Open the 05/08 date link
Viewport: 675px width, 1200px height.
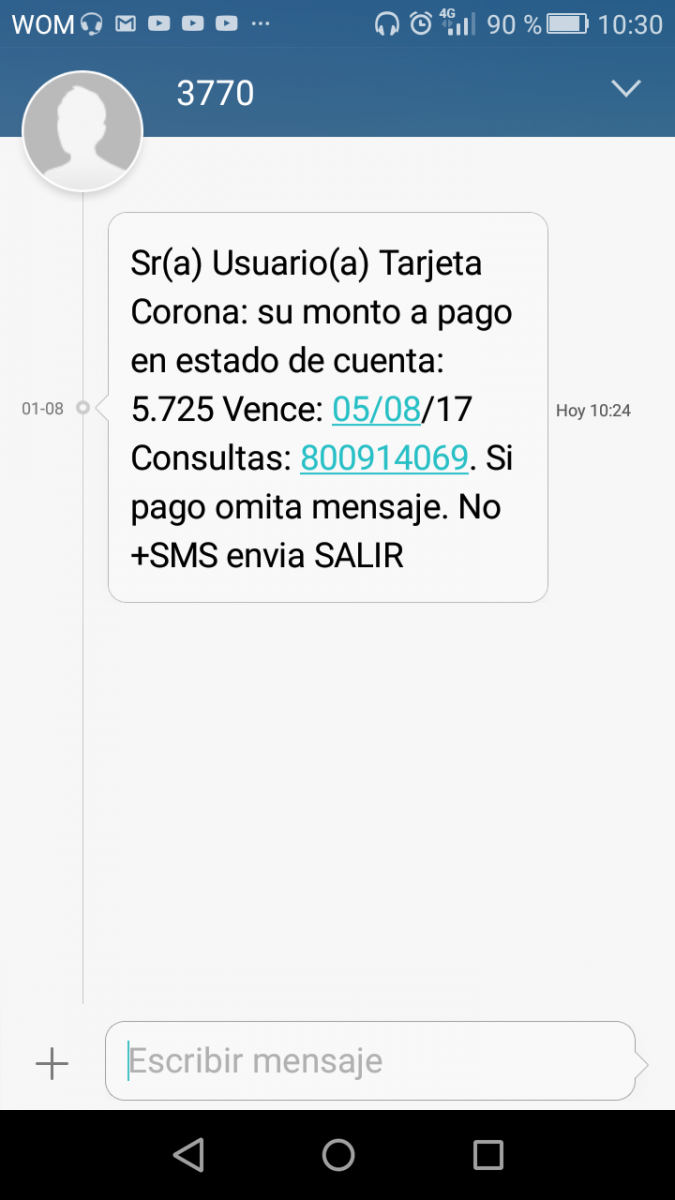pyautogui.click(x=376, y=409)
